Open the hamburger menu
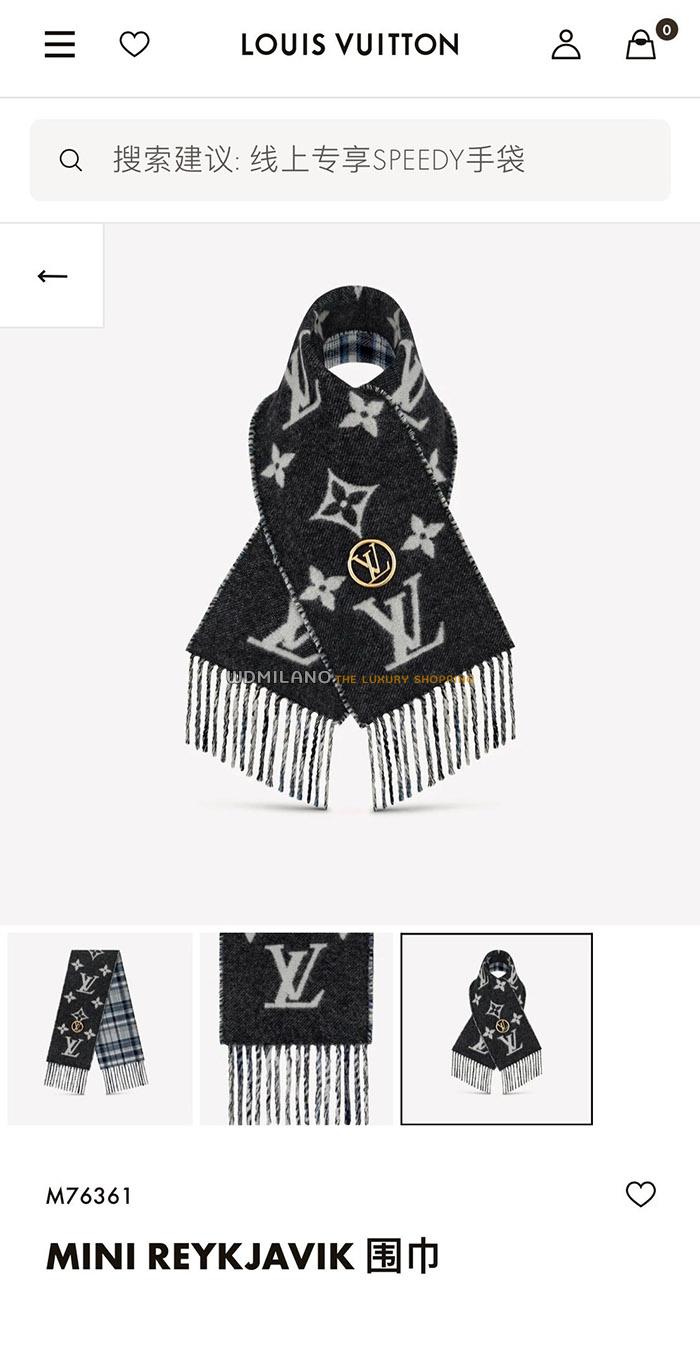Screen dimensions: 700x1354 click(60, 44)
